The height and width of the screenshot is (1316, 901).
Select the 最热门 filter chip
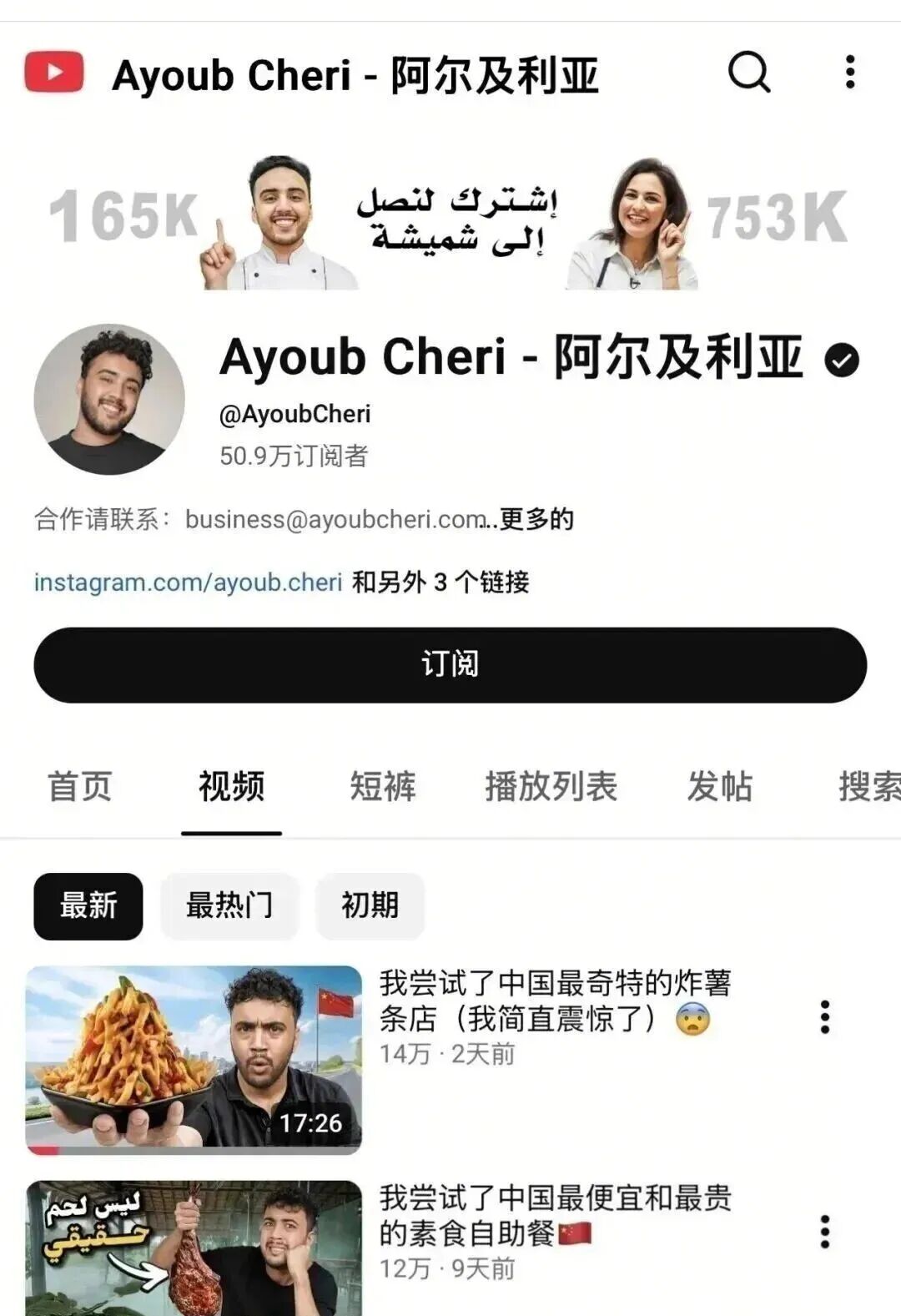click(229, 905)
